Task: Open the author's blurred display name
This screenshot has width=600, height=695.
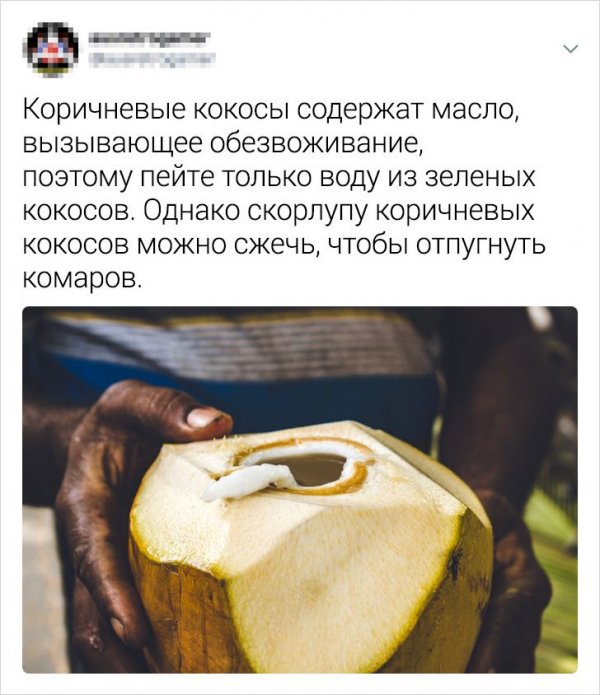Action: click(151, 39)
